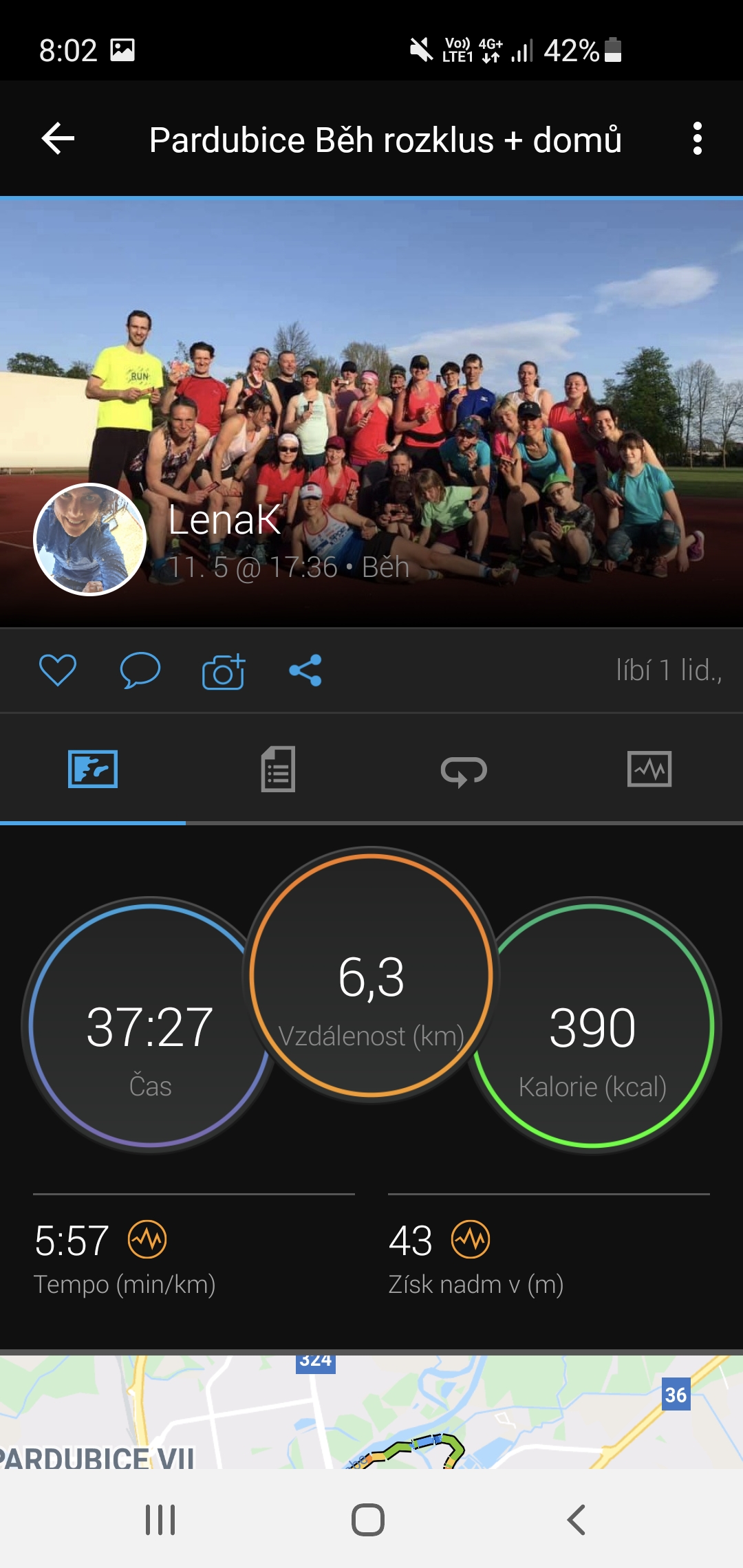This screenshot has width=743, height=1568.
Task: Open the group photo of the activity
Action: (x=371, y=413)
